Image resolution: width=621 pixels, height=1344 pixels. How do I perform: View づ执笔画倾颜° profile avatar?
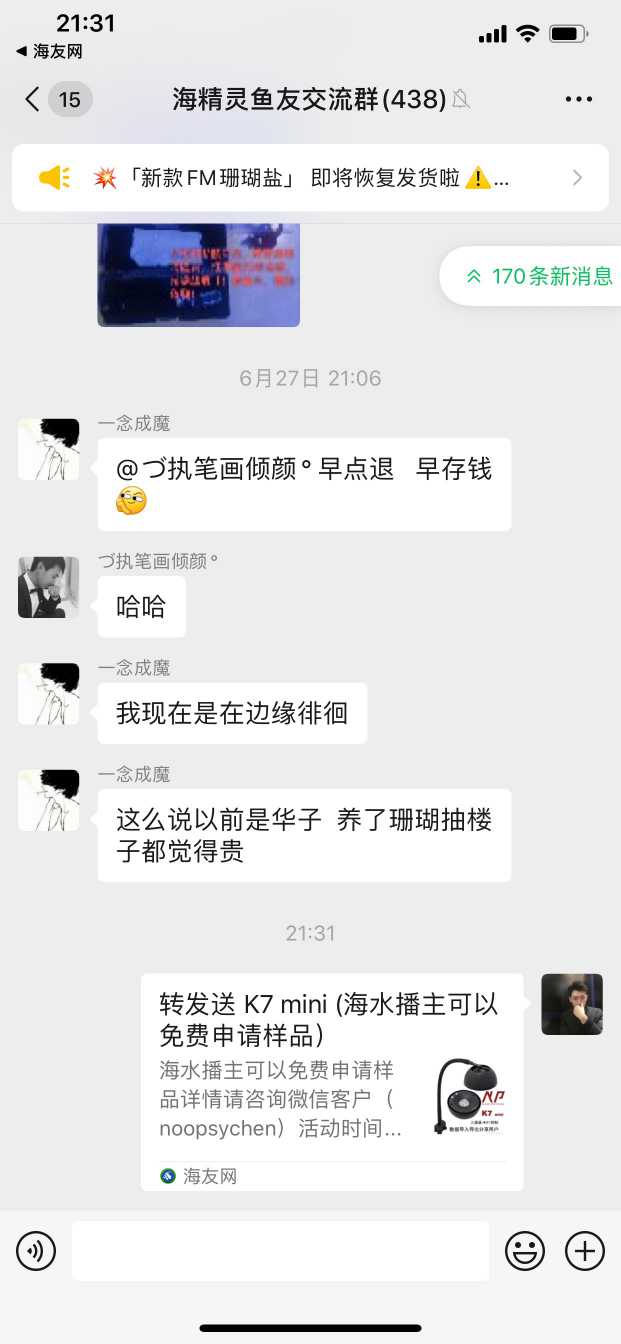(48, 587)
